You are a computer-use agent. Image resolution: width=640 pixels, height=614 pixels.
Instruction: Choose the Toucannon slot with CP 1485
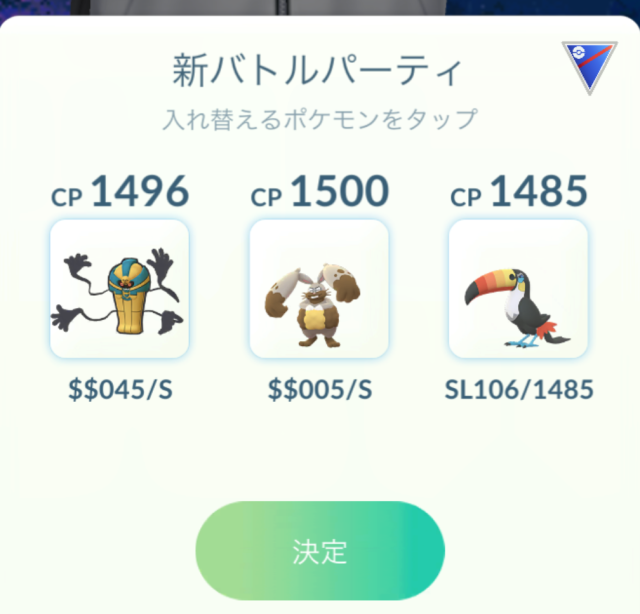coord(518,289)
